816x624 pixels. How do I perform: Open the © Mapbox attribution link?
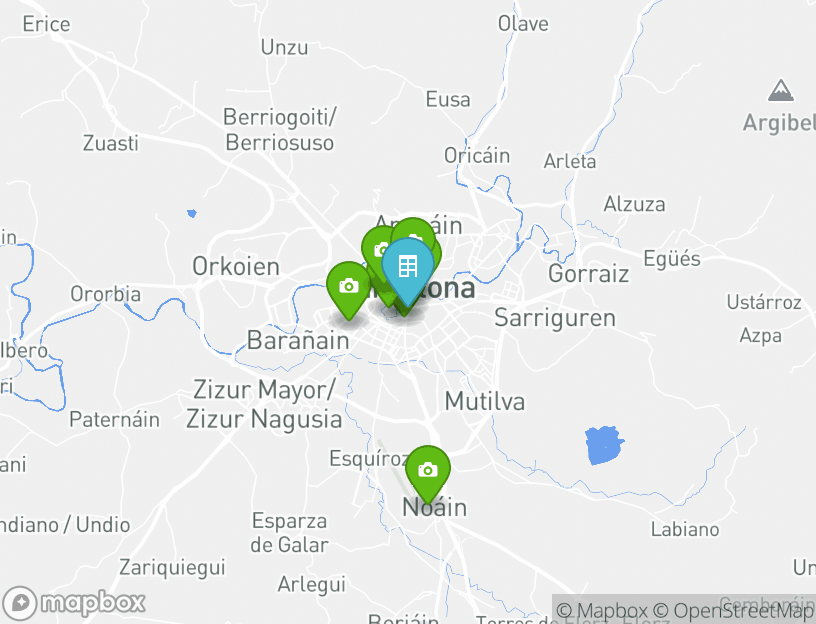tap(603, 610)
